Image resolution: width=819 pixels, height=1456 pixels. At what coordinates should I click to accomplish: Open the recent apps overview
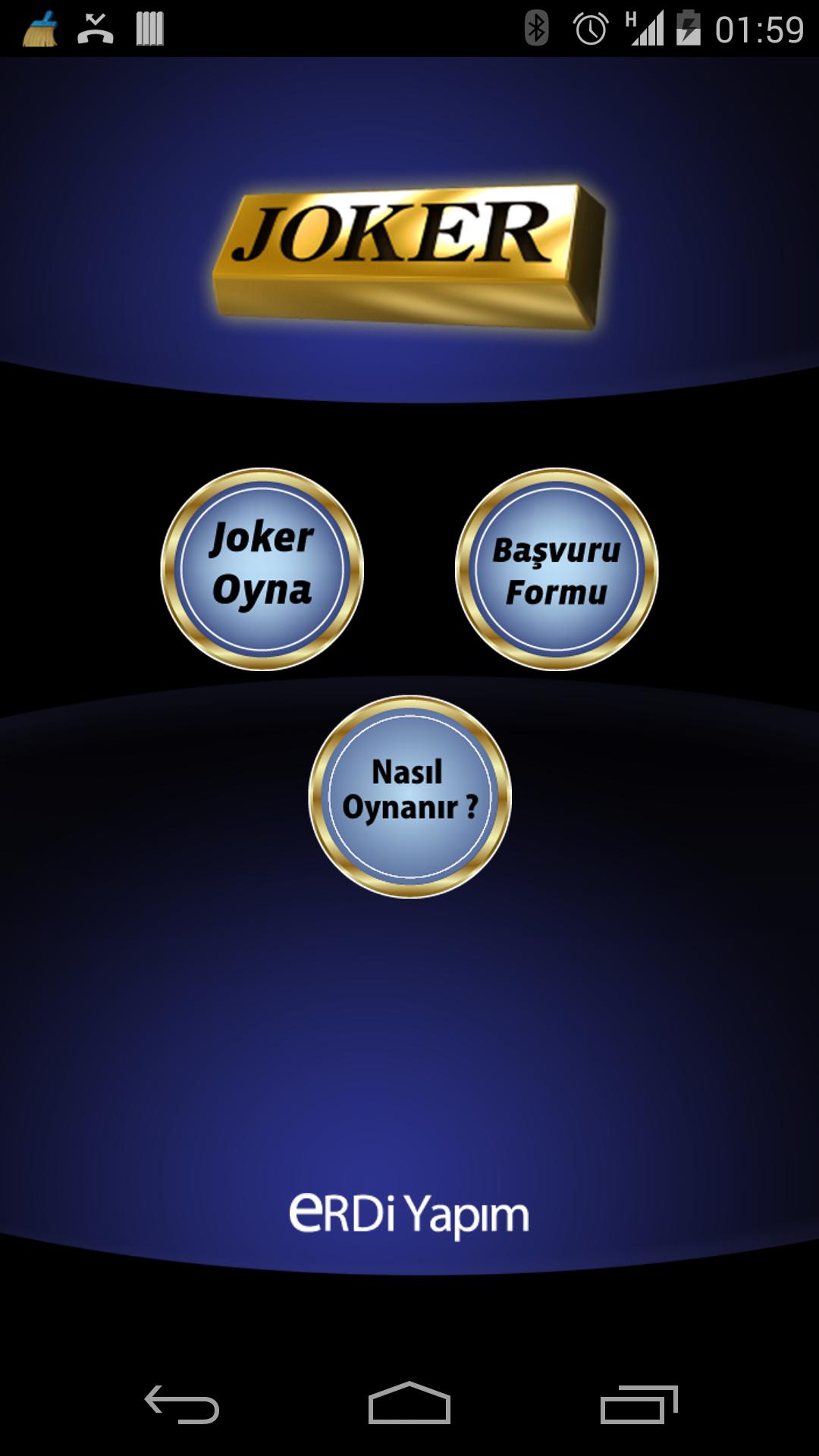click(x=639, y=1404)
